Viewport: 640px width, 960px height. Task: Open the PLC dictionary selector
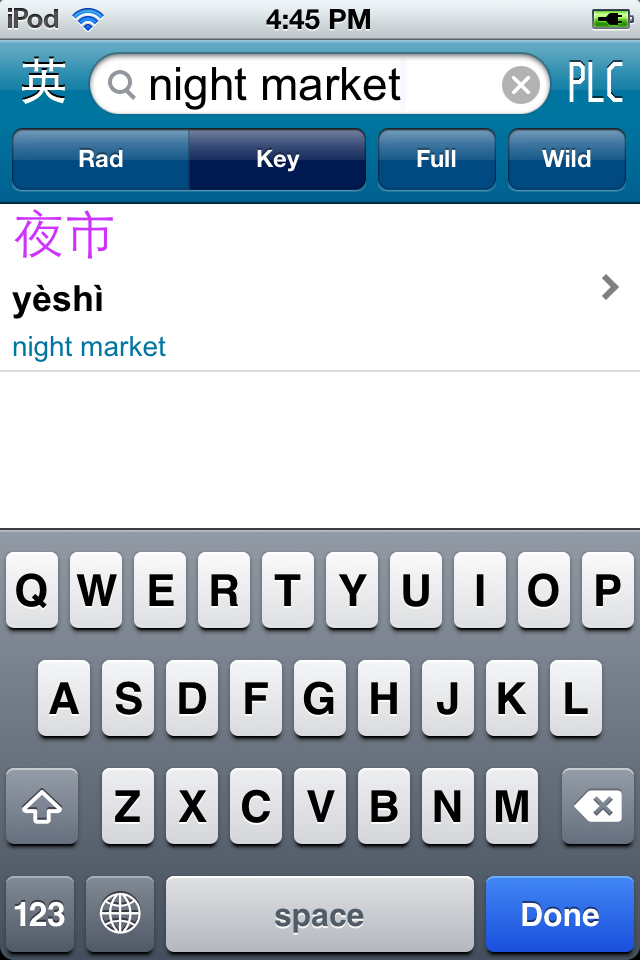pyautogui.click(x=595, y=84)
